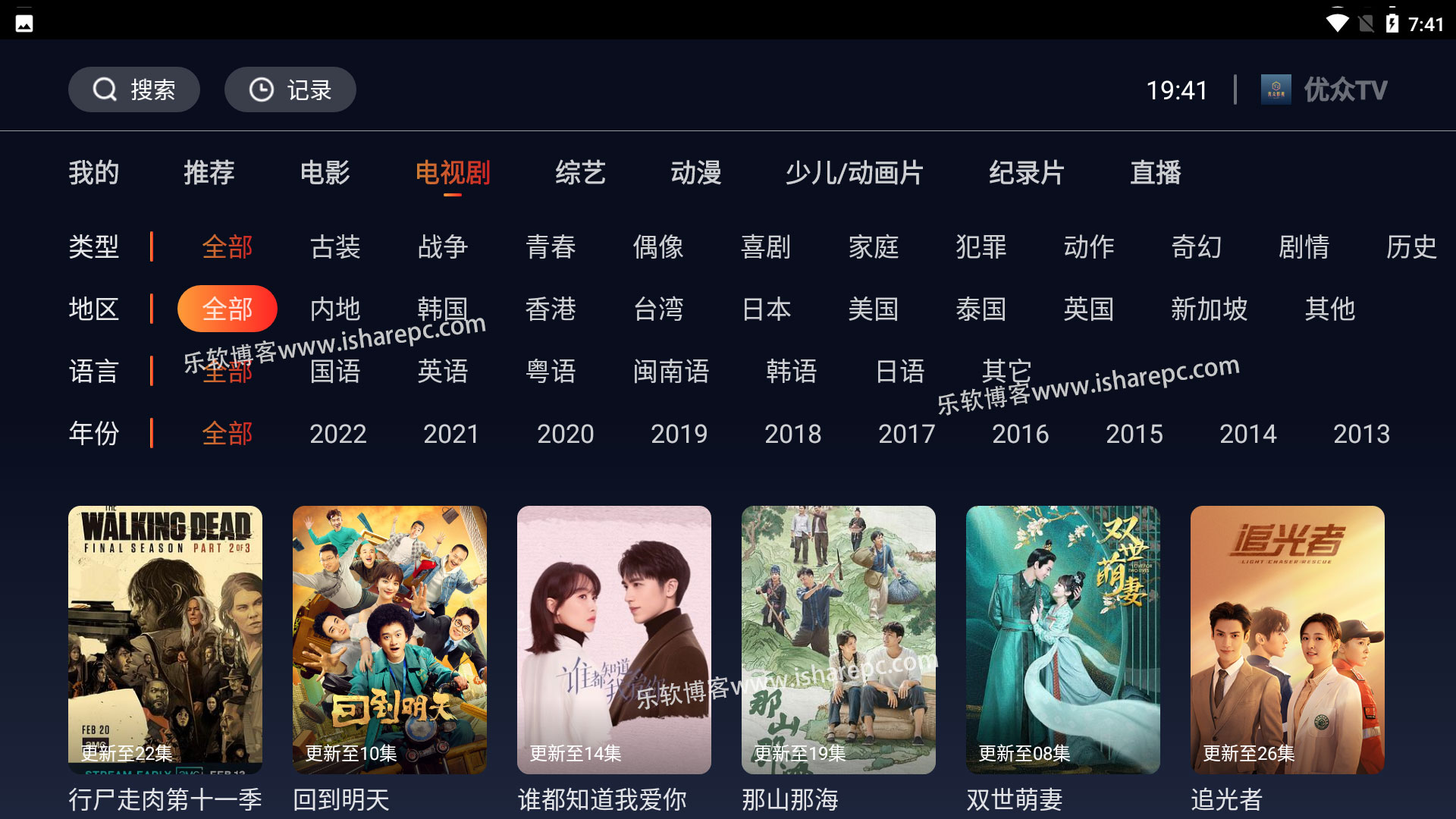Filter by year 2022
Screen dimensions: 1456x819
point(338,434)
